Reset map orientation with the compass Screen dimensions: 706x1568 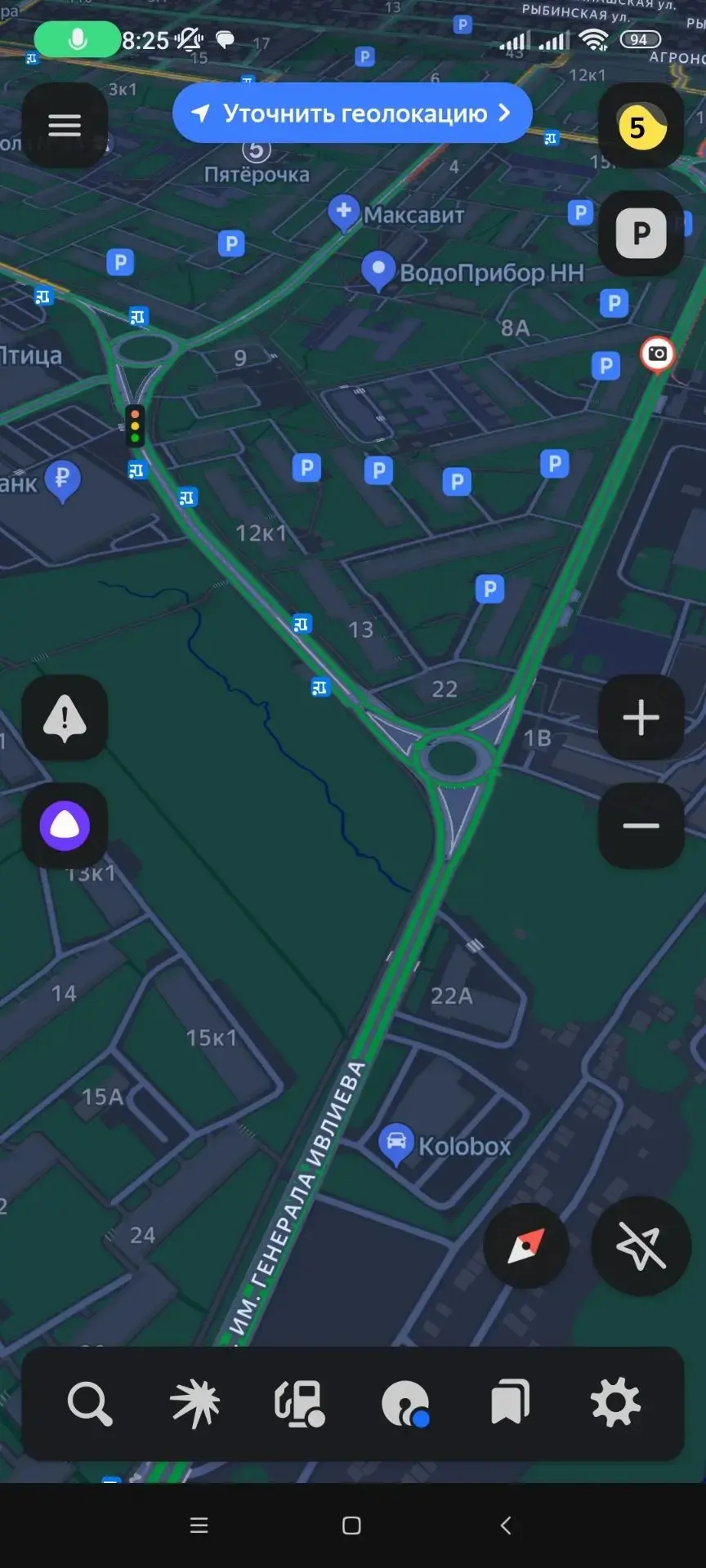tap(525, 1245)
